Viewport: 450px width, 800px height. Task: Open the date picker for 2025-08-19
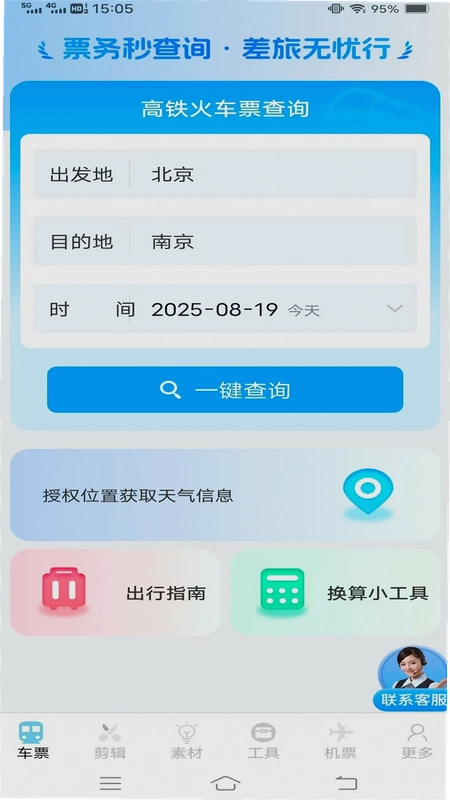coord(225,309)
